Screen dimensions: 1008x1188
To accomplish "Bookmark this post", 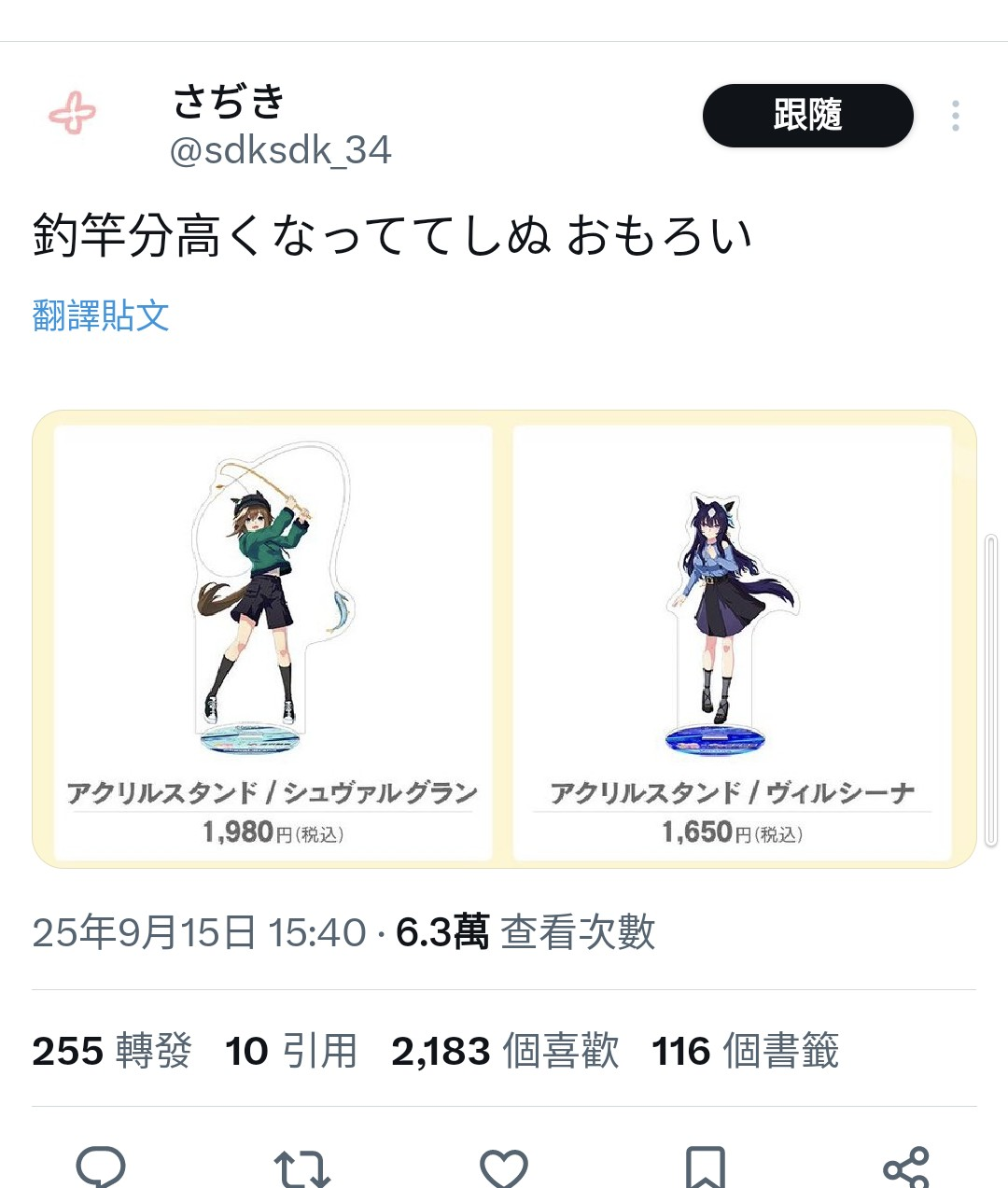I will tap(706, 1168).
